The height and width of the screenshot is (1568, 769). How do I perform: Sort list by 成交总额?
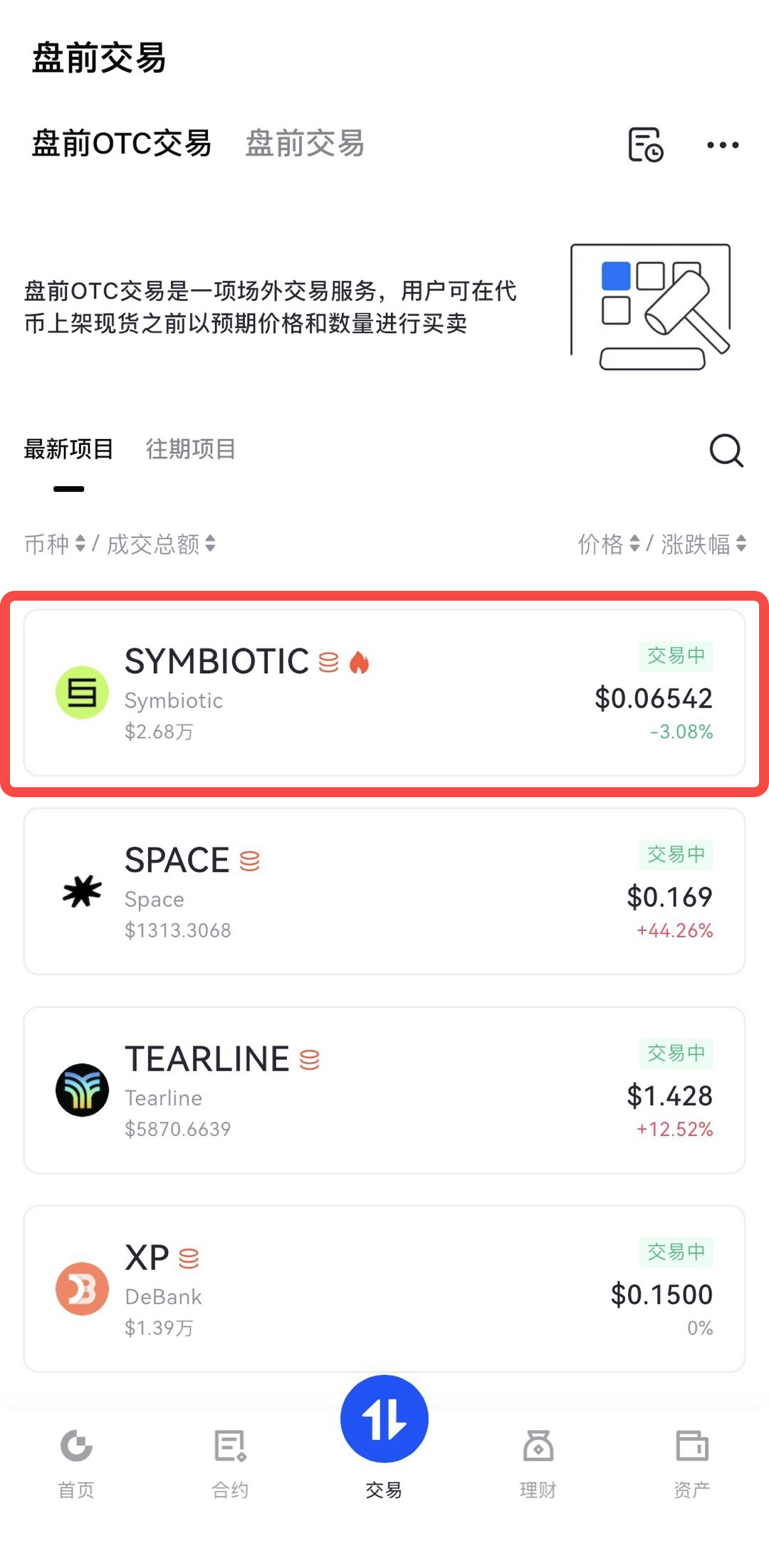coord(161,544)
